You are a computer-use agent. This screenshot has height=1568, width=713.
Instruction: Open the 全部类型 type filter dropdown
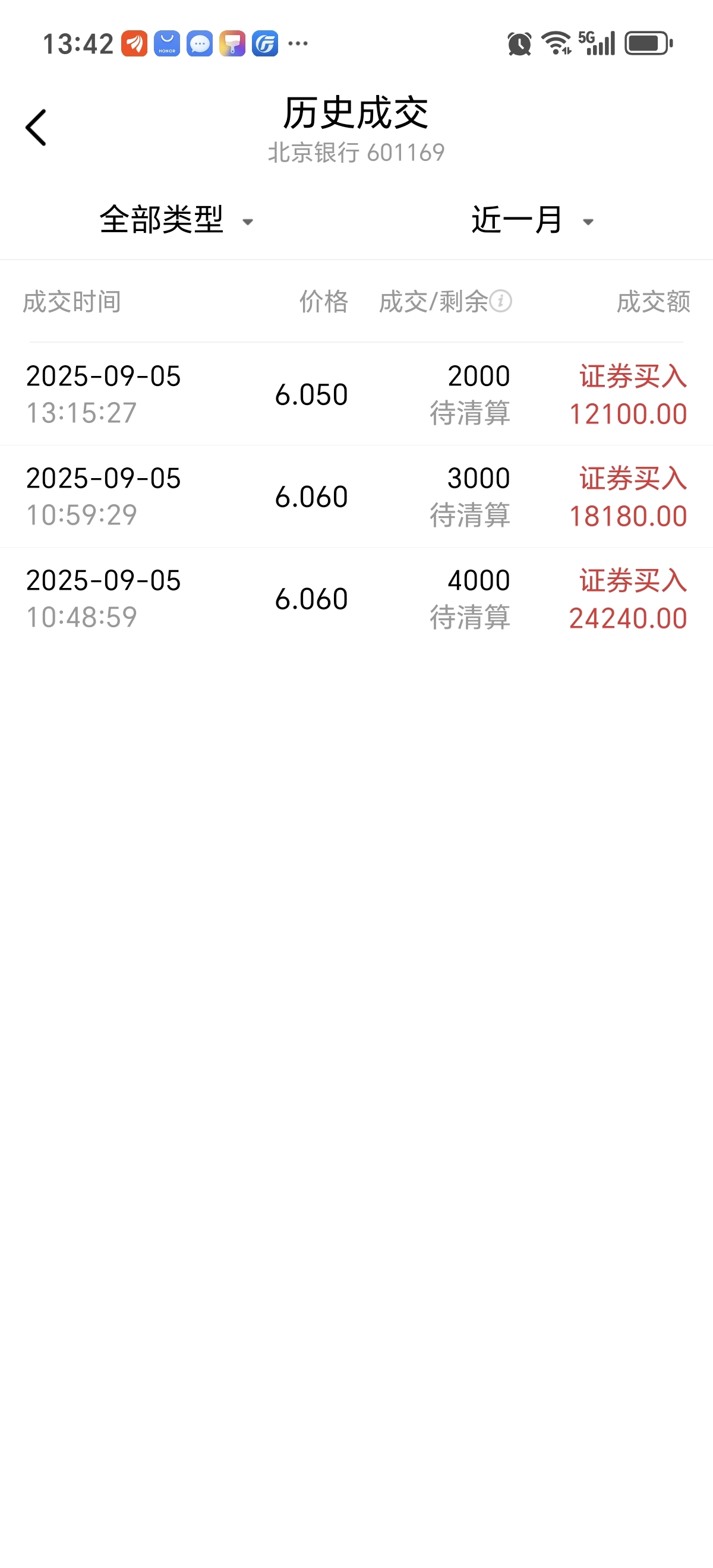(x=176, y=220)
